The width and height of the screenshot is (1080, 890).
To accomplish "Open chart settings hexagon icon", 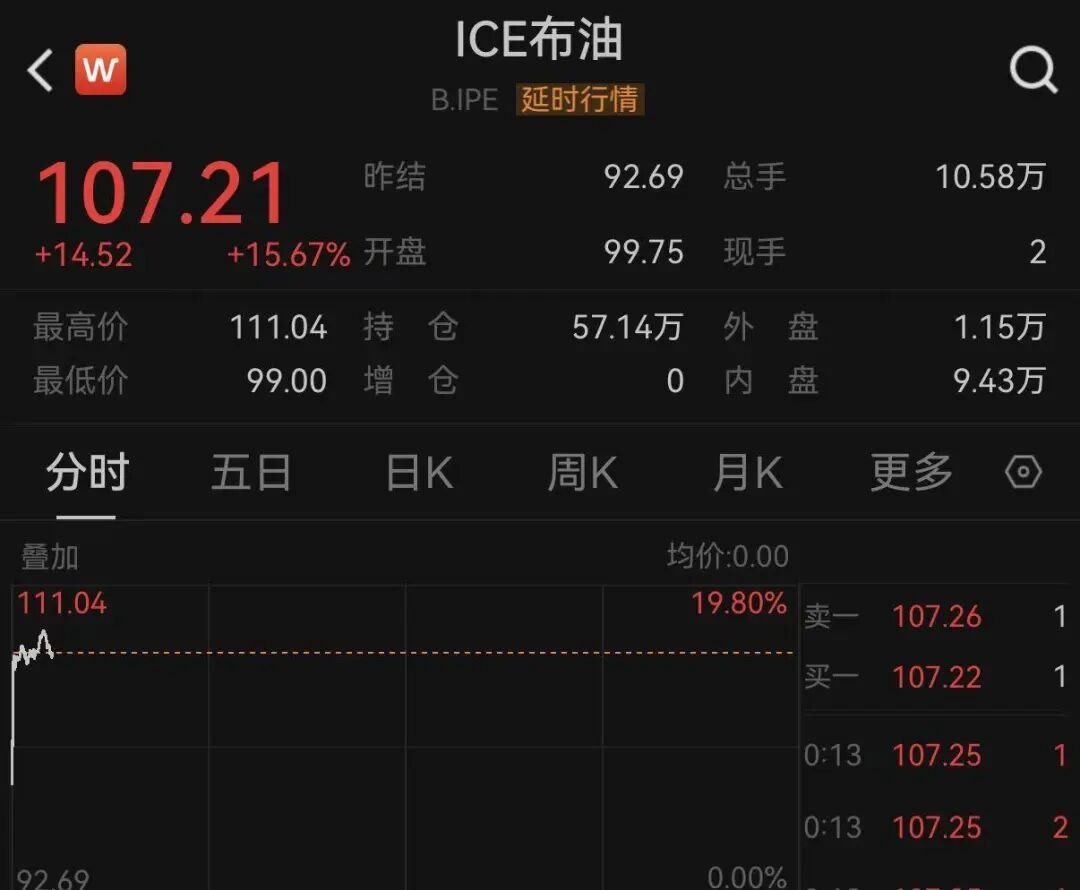I will pos(1023,472).
